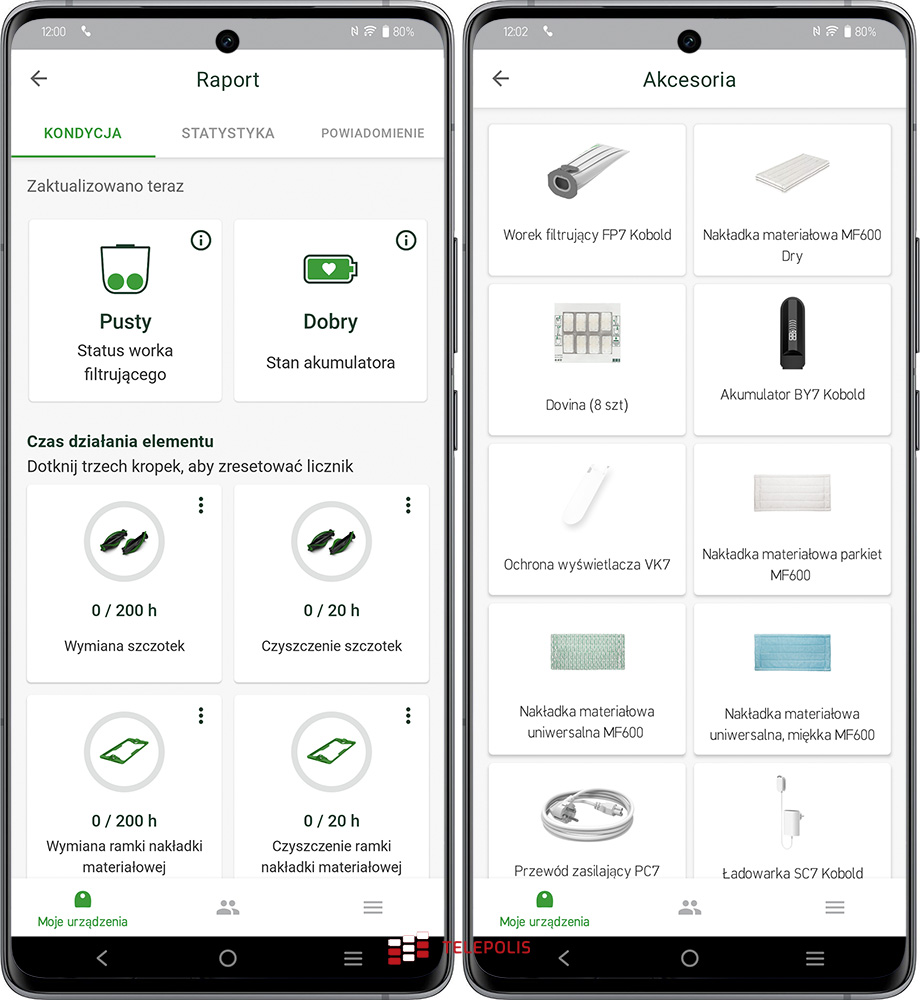View Akumulator BY7 Kobold accessory
This screenshot has height=1000, width=922.
point(792,360)
